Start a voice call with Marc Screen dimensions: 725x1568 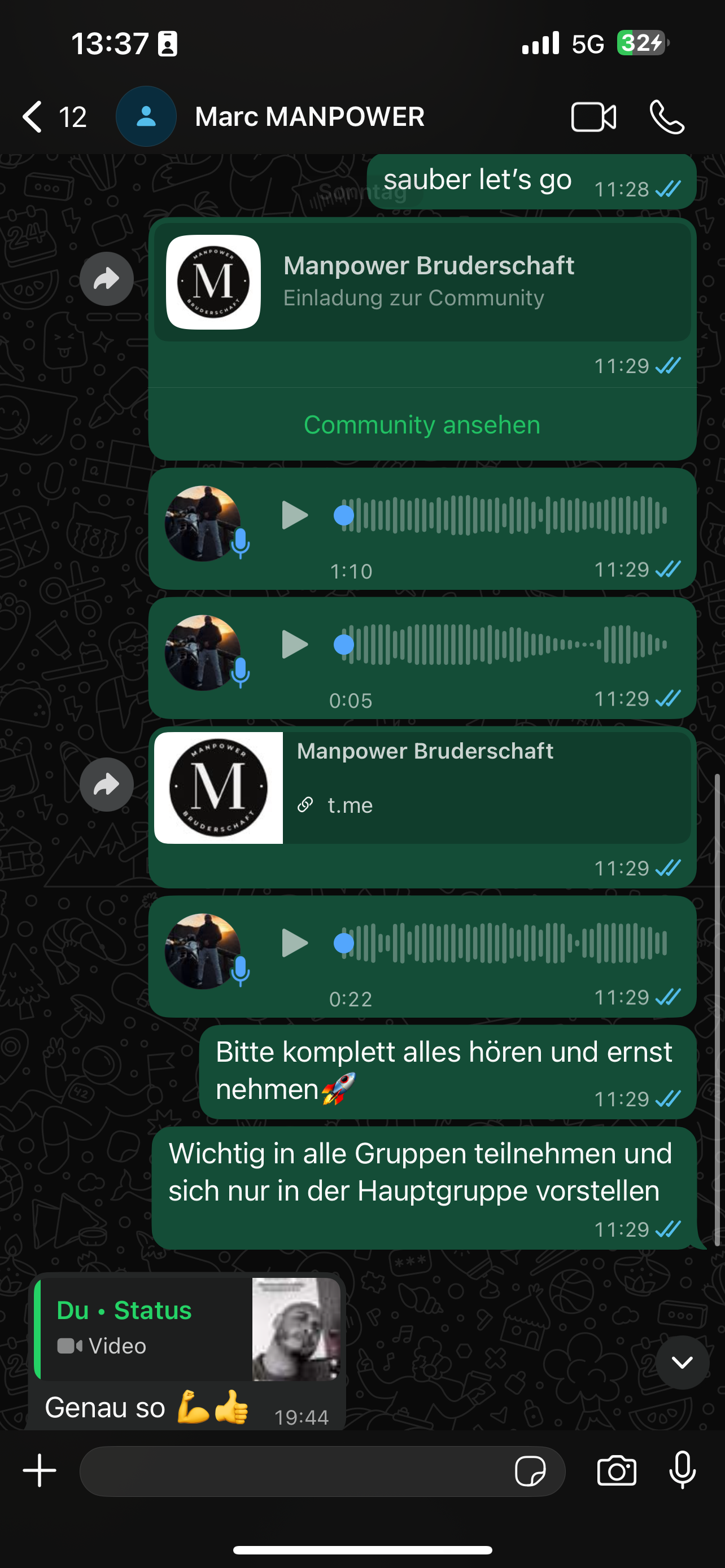(667, 116)
